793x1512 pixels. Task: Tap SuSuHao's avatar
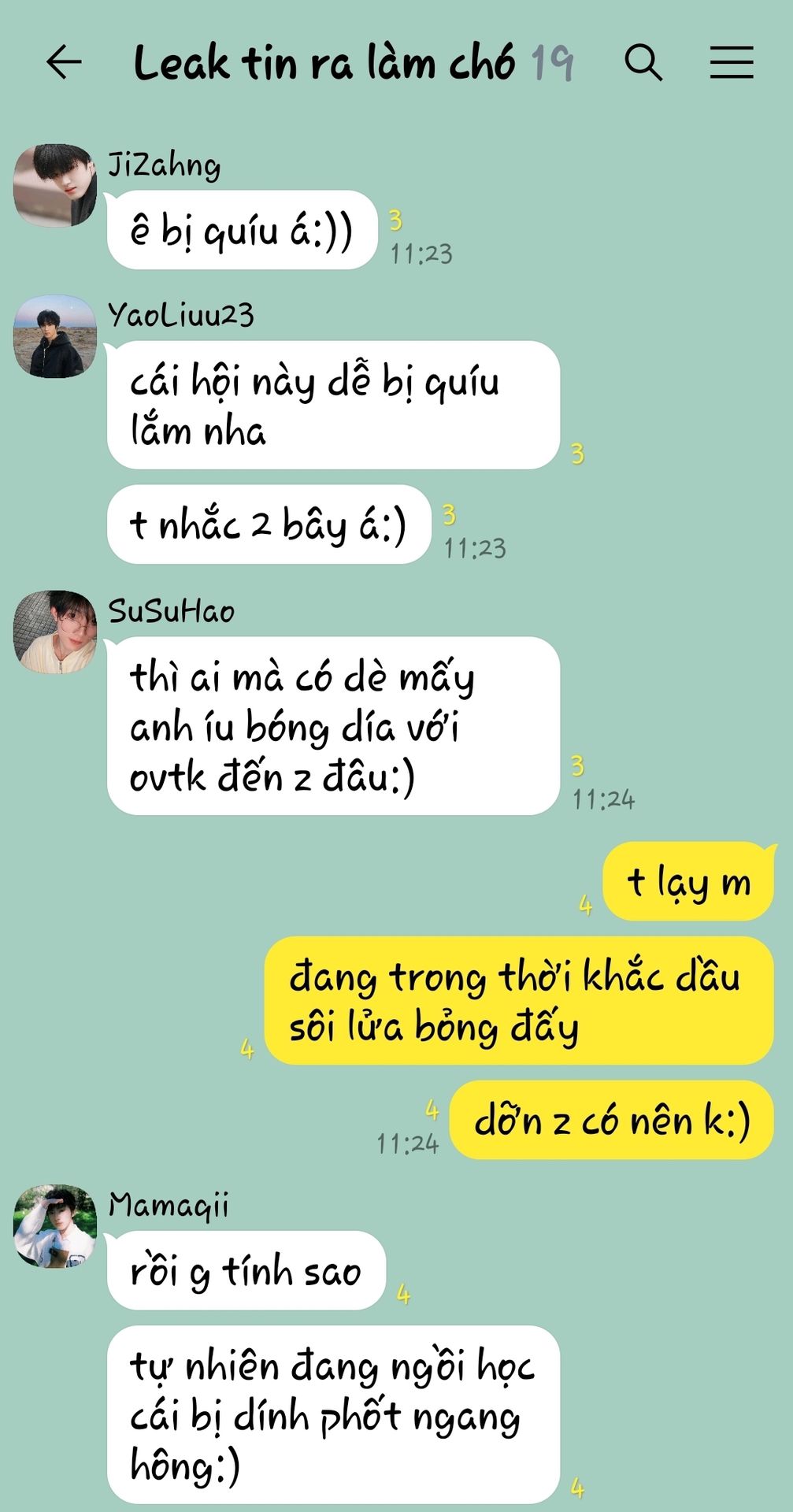[55, 632]
